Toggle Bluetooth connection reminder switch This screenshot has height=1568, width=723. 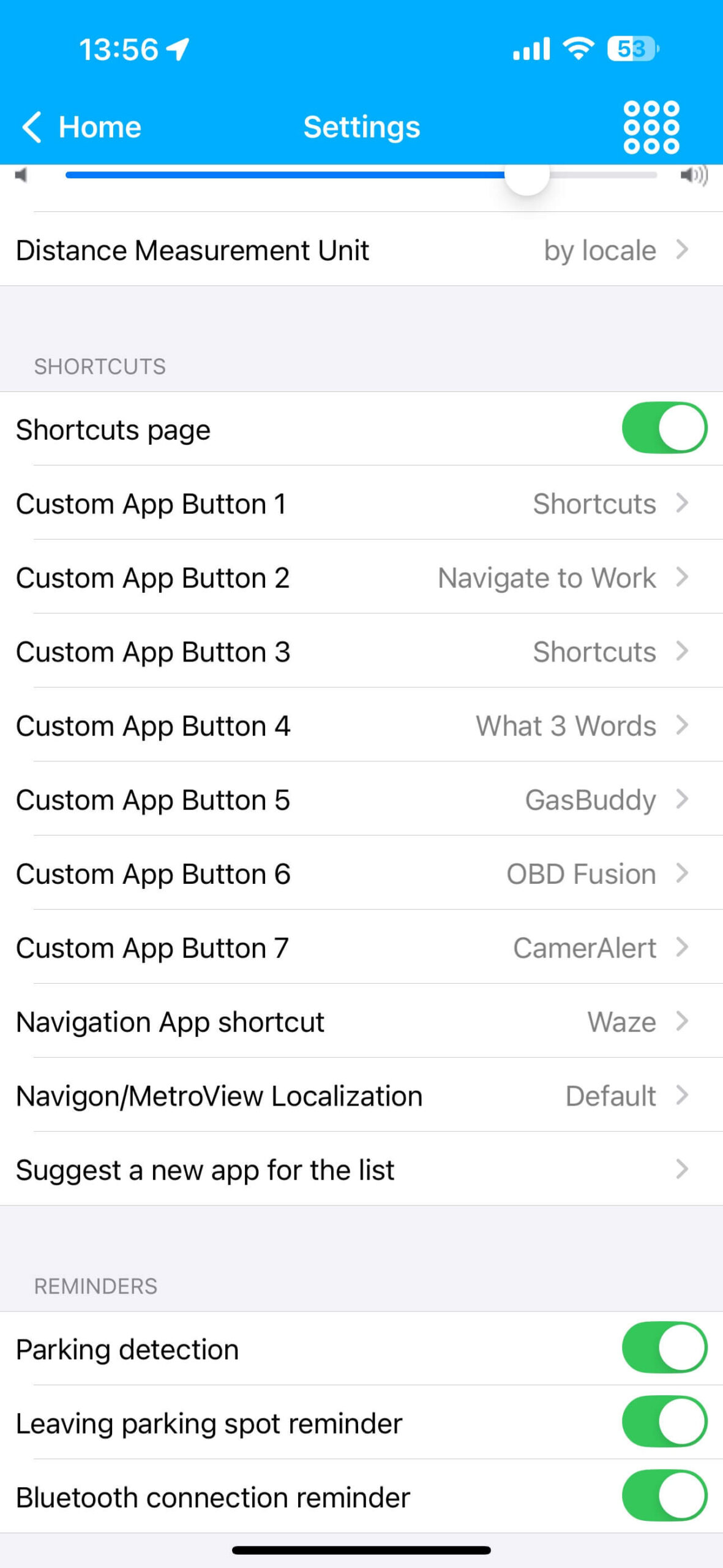point(664,1496)
